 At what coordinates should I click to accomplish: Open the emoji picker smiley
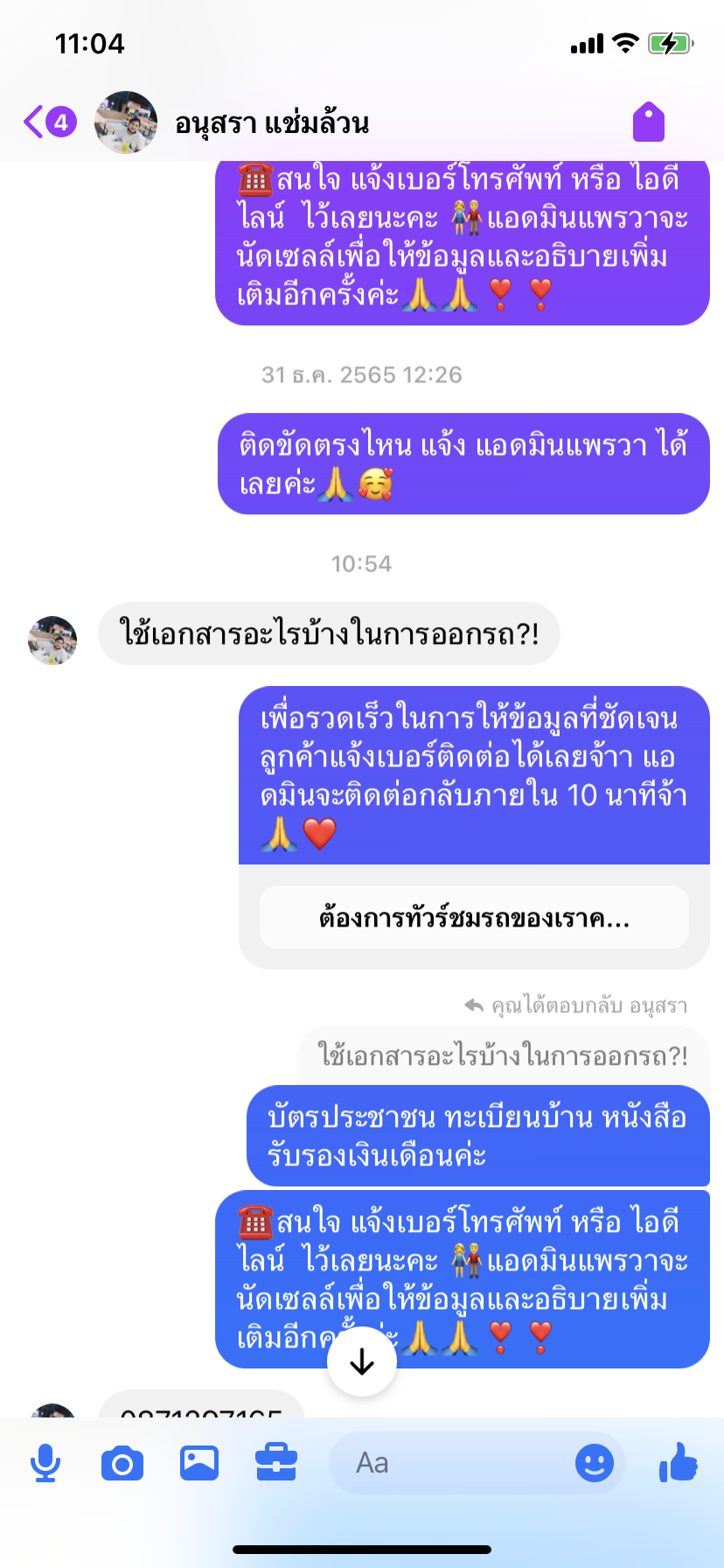coord(595,1463)
